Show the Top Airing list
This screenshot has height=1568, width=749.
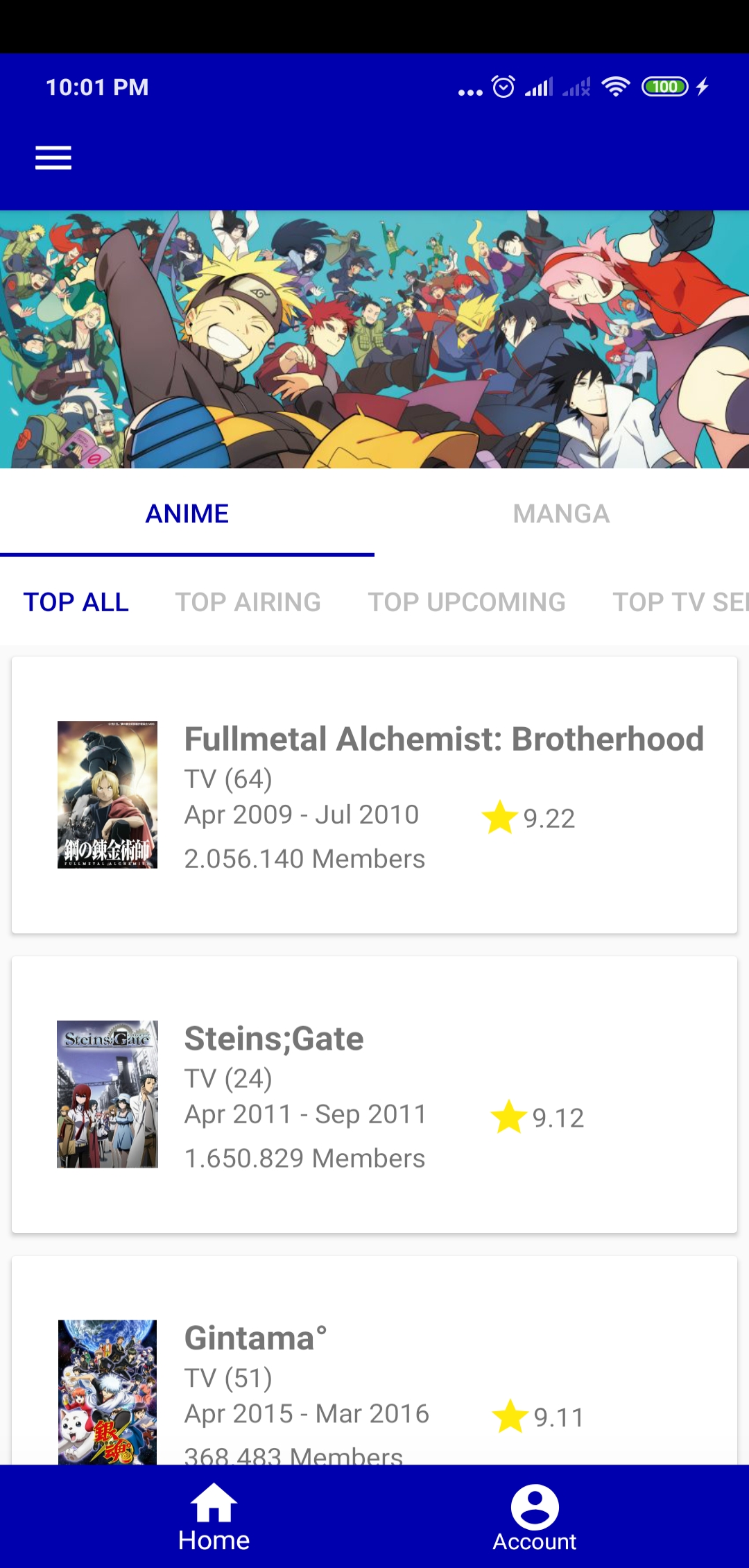coord(248,602)
